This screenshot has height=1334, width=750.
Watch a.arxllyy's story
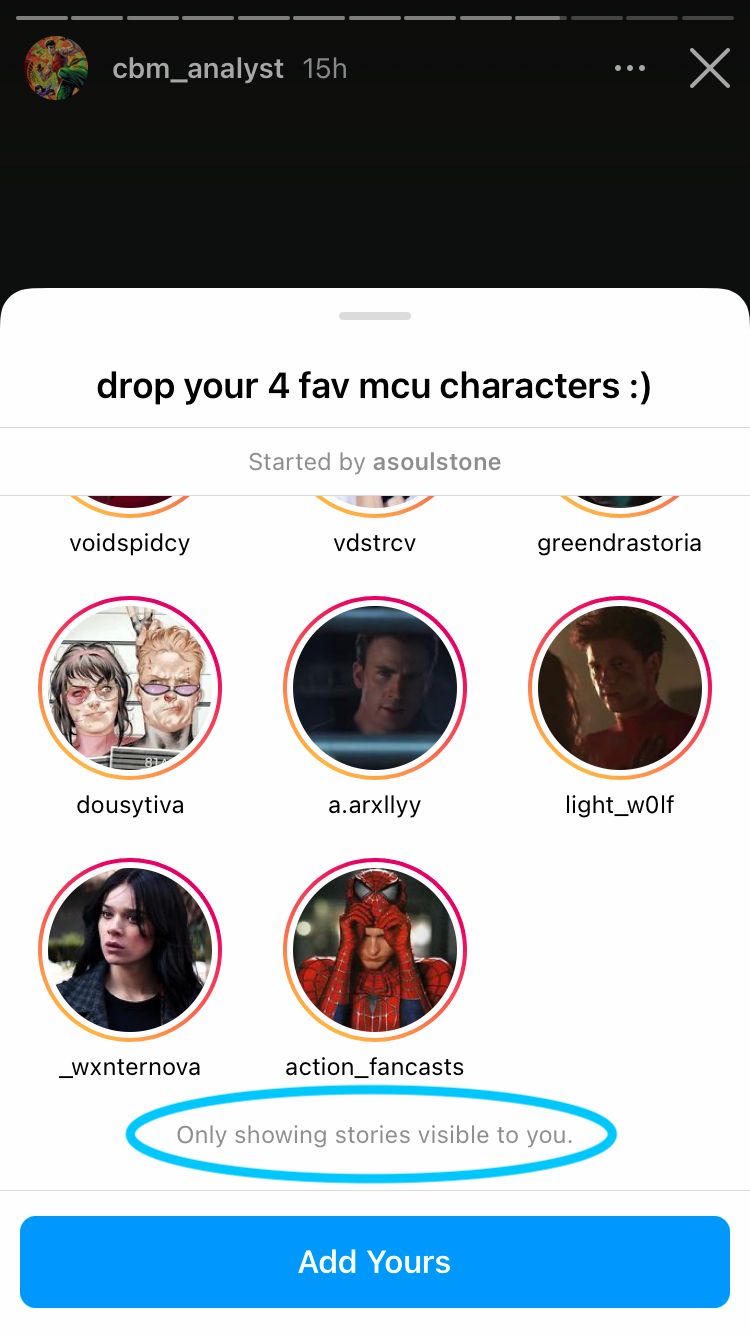375,688
